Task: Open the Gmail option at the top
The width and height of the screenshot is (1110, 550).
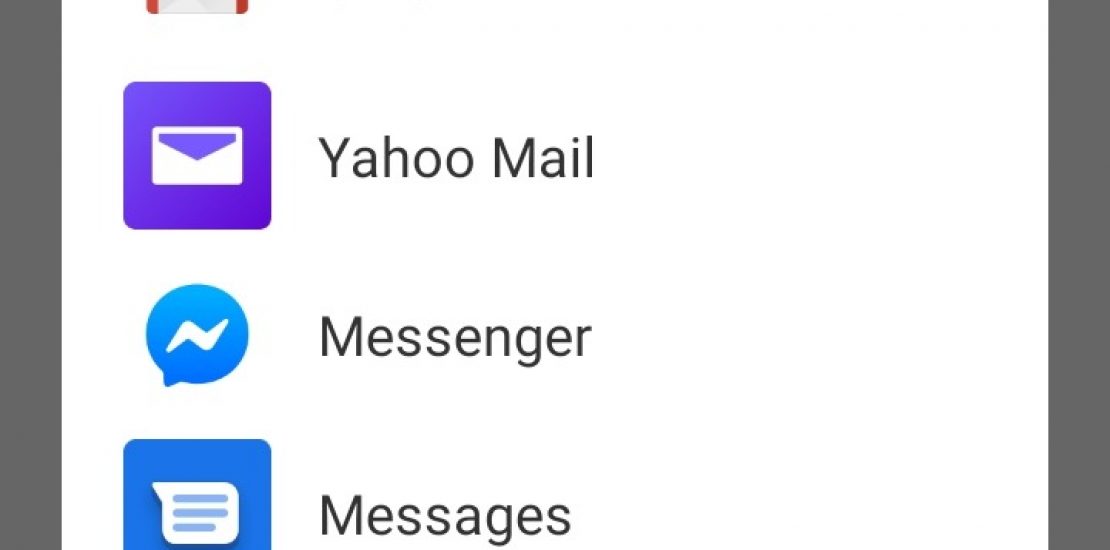Action: (197, 8)
